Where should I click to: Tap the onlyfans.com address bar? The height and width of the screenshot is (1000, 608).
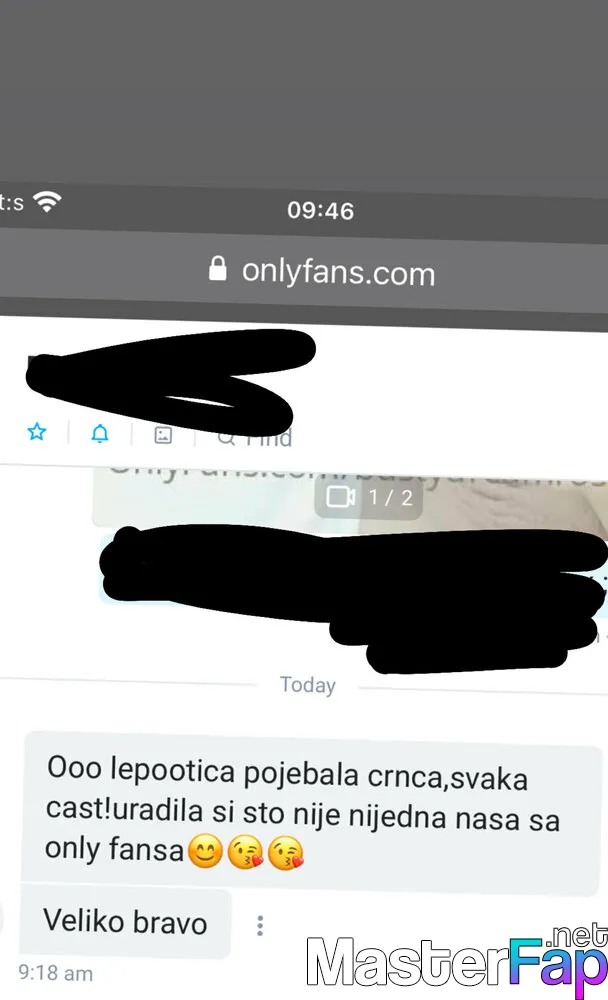[323, 272]
